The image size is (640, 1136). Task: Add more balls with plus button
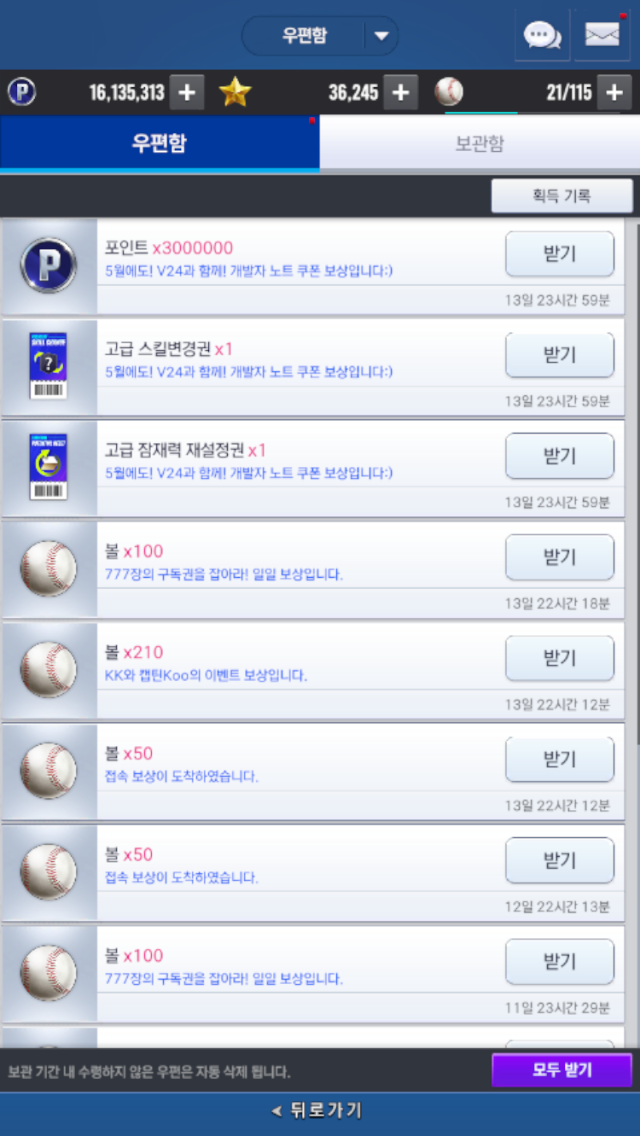click(x=614, y=93)
